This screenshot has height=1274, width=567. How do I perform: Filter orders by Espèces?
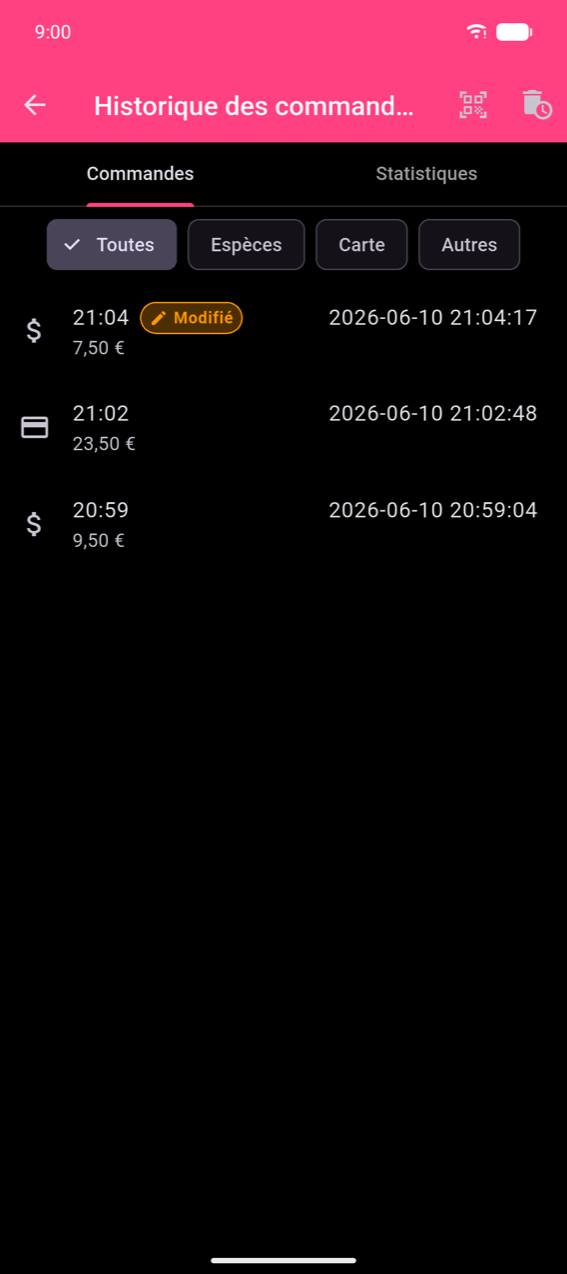246,245
